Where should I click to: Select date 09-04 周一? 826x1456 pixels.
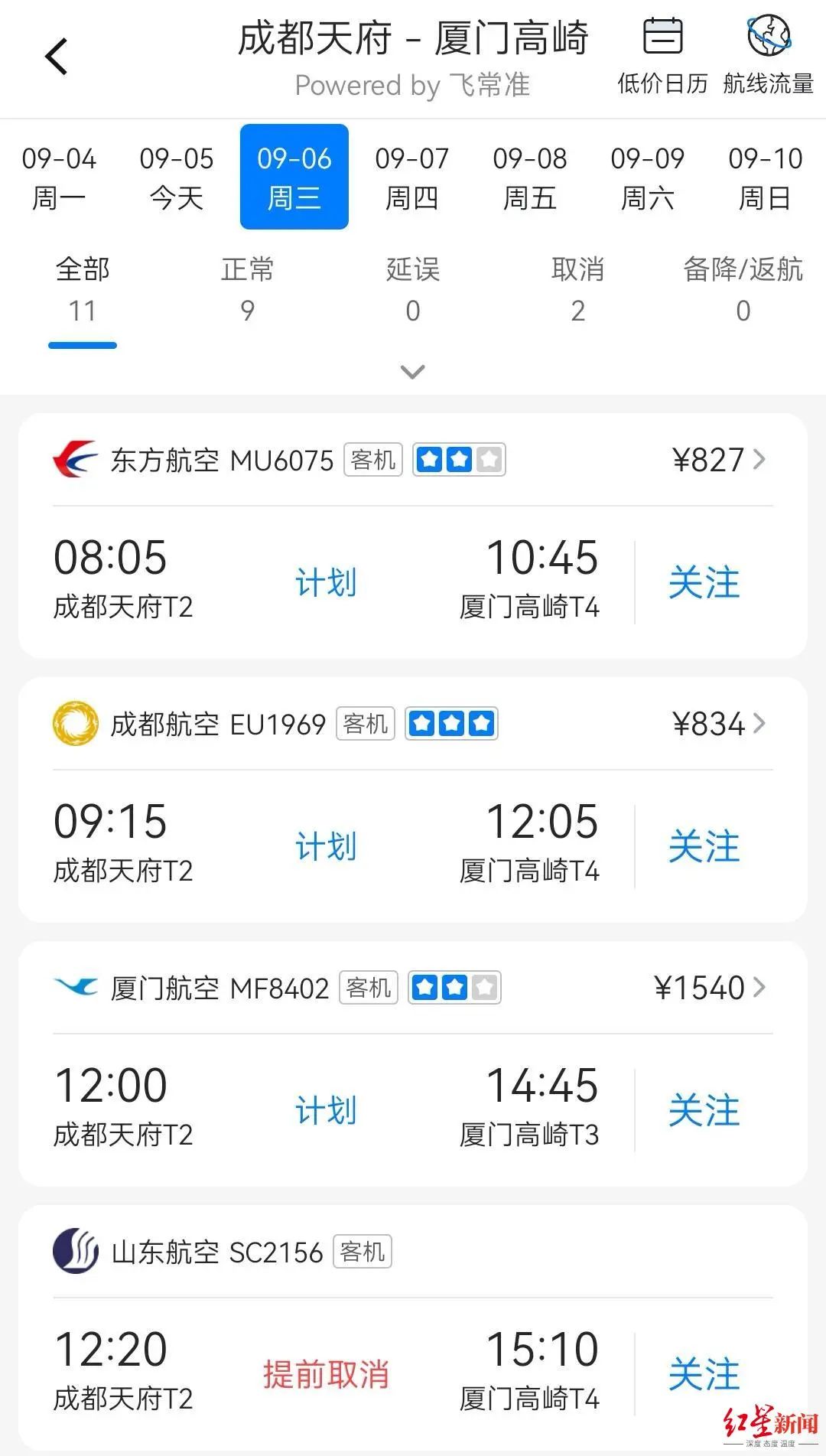(x=59, y=178)
